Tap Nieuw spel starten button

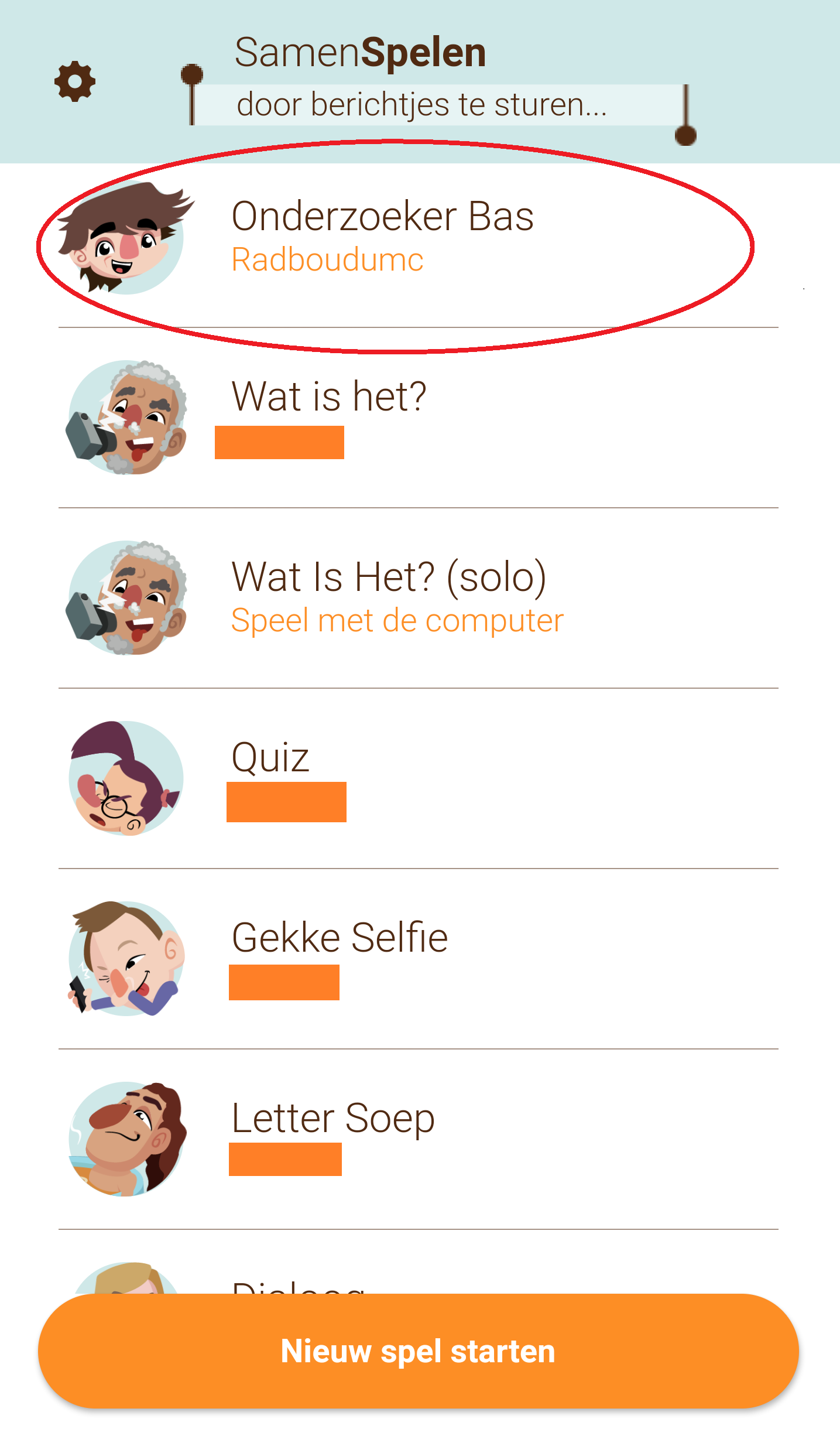(418, 1351)
